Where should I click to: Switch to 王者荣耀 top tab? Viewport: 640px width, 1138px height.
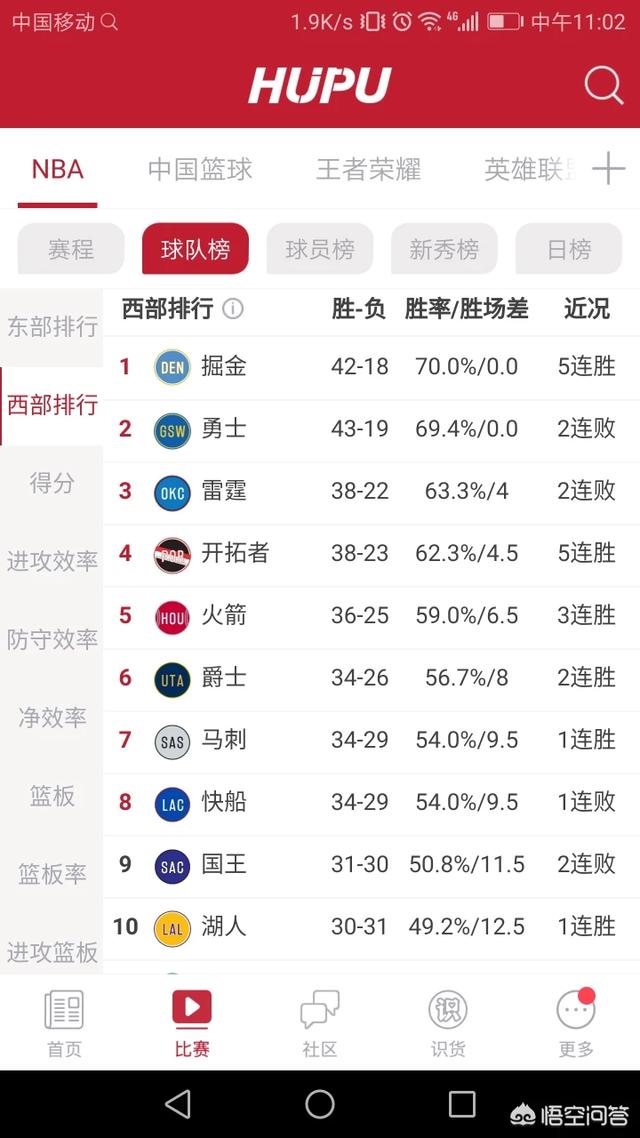click(369, 169)
